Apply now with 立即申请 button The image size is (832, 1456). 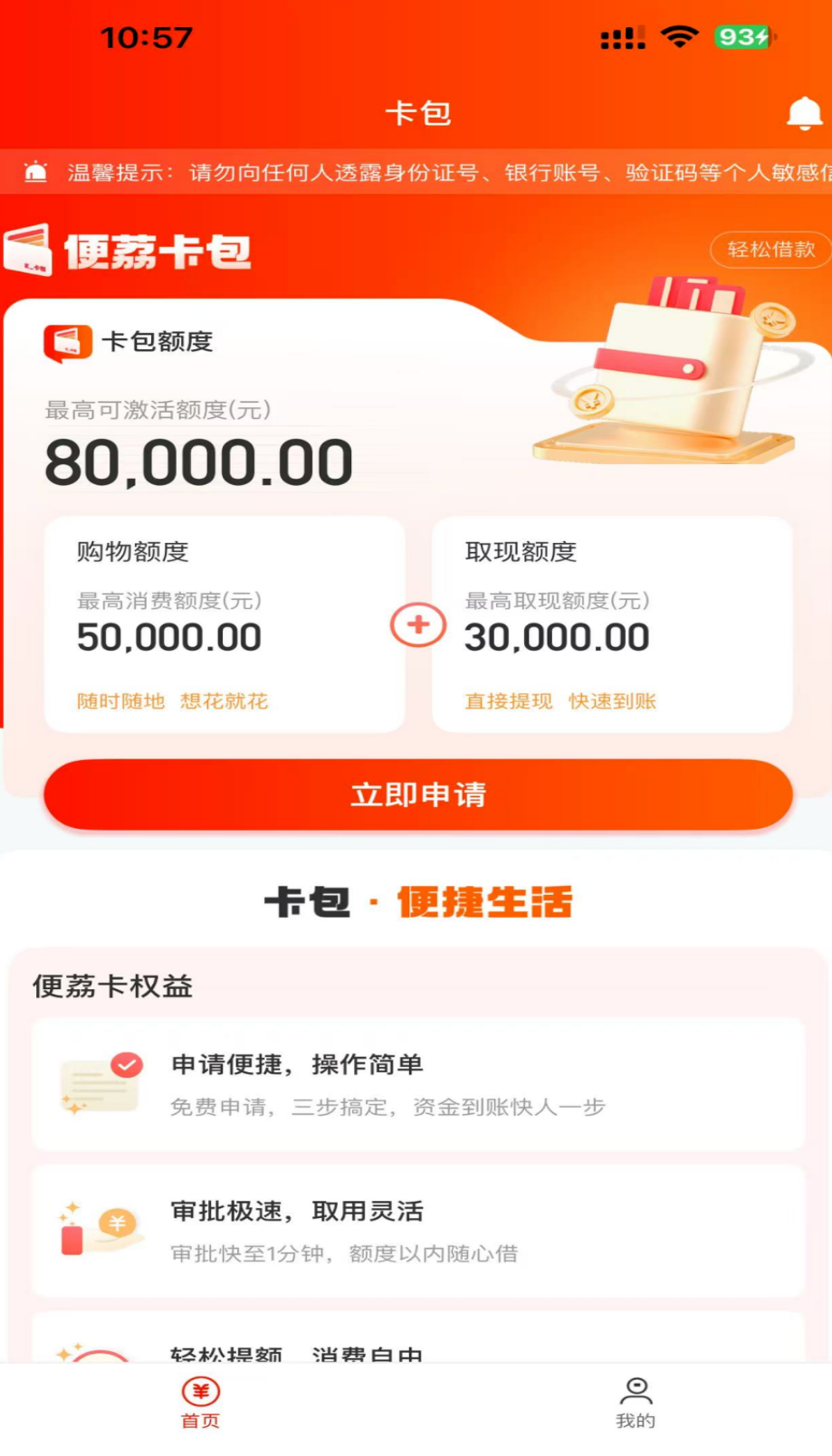(x=417, y=795)
